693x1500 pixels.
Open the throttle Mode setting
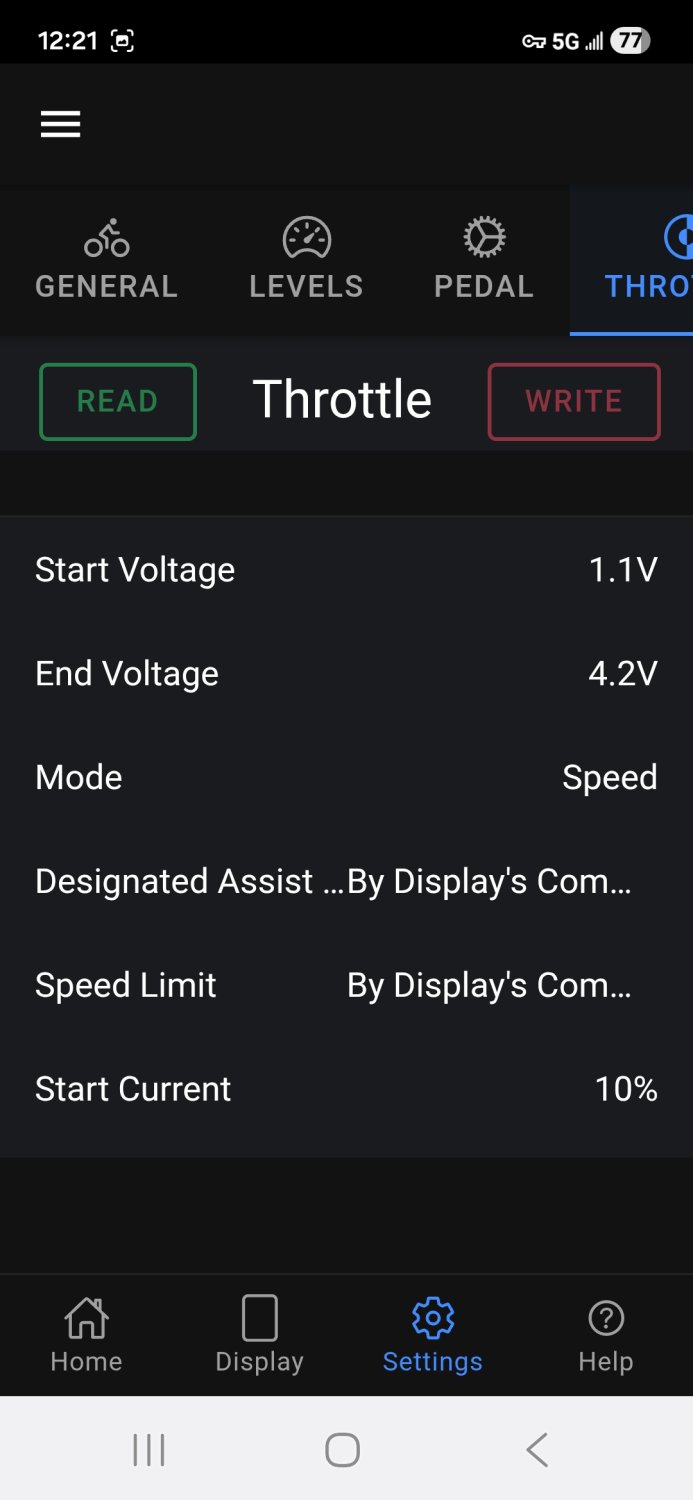(x=346, y=778)
